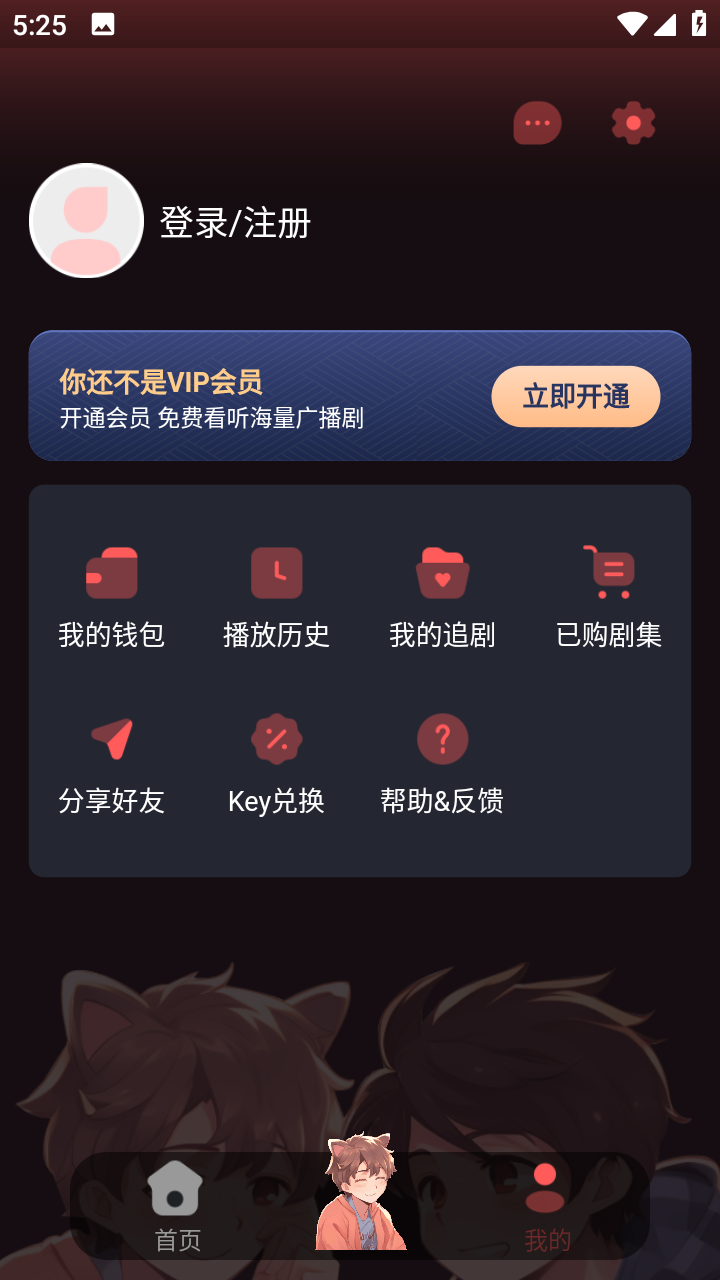Tap the center mascot character icon
The height and width of the screenshot is (1280, 720).
click(360, 1195)
